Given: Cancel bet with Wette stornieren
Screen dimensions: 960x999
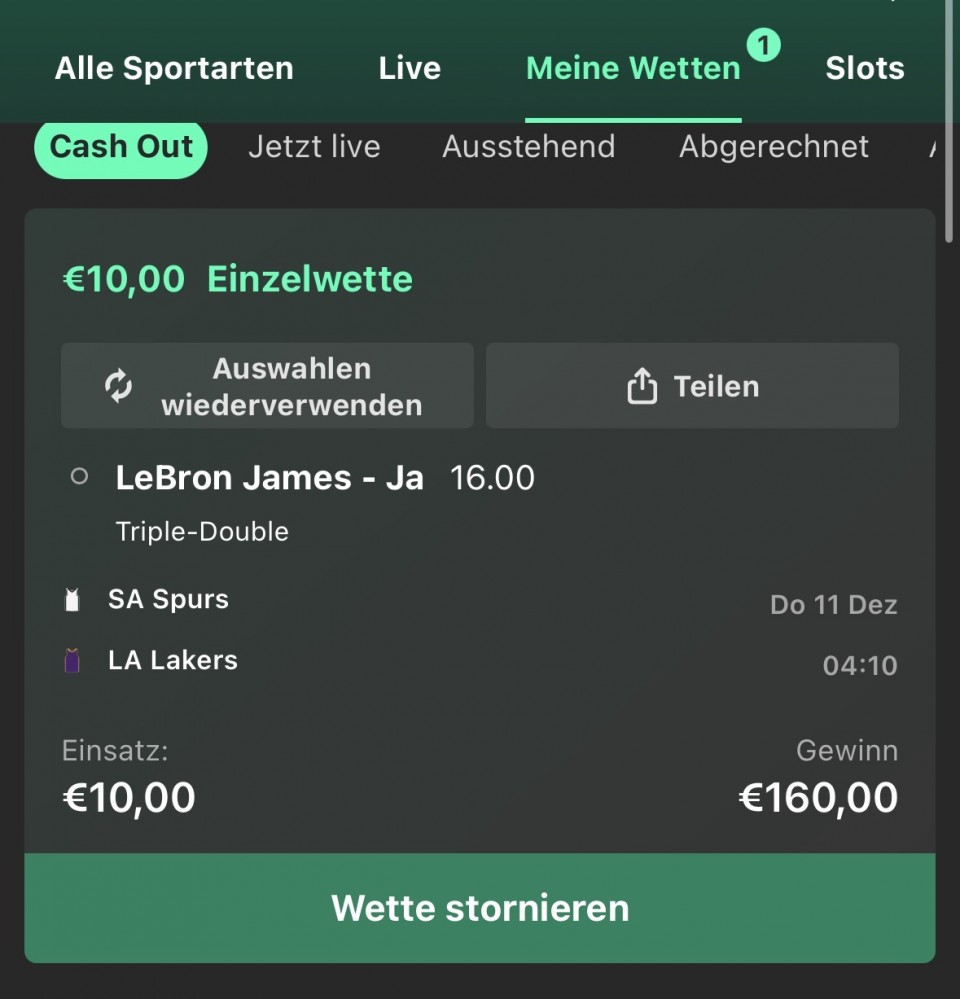Looking at the screenshot, I should [480, 908].
